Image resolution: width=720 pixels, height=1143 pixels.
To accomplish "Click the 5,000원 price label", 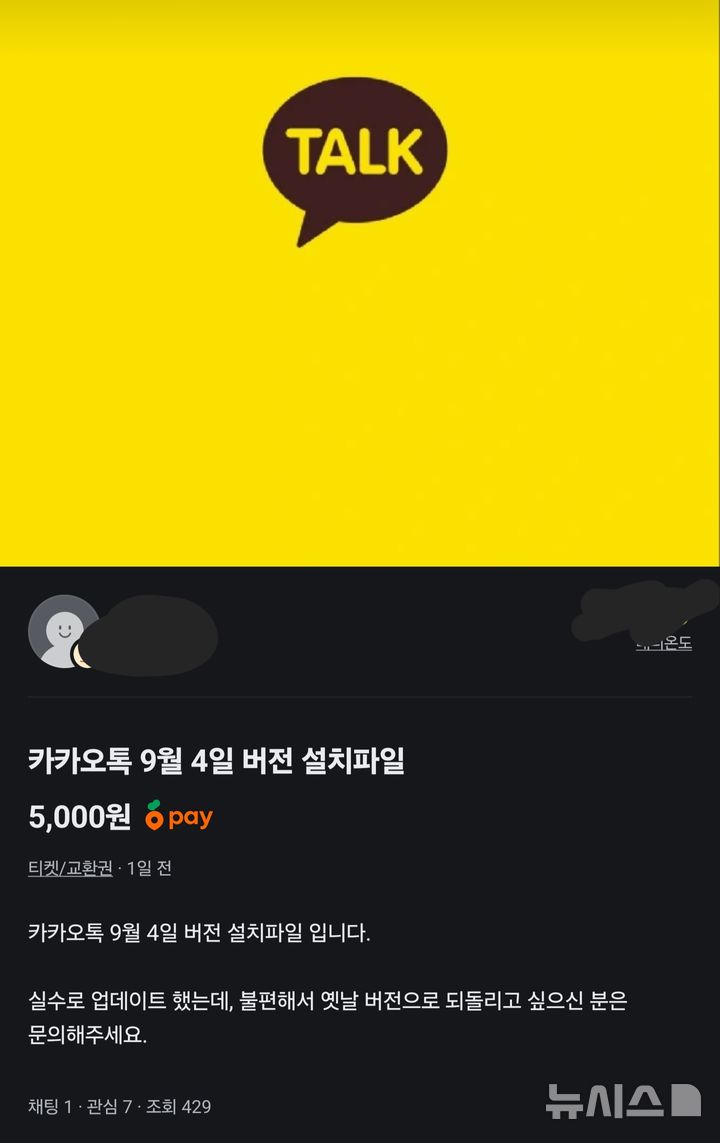I will pos(78,817).
